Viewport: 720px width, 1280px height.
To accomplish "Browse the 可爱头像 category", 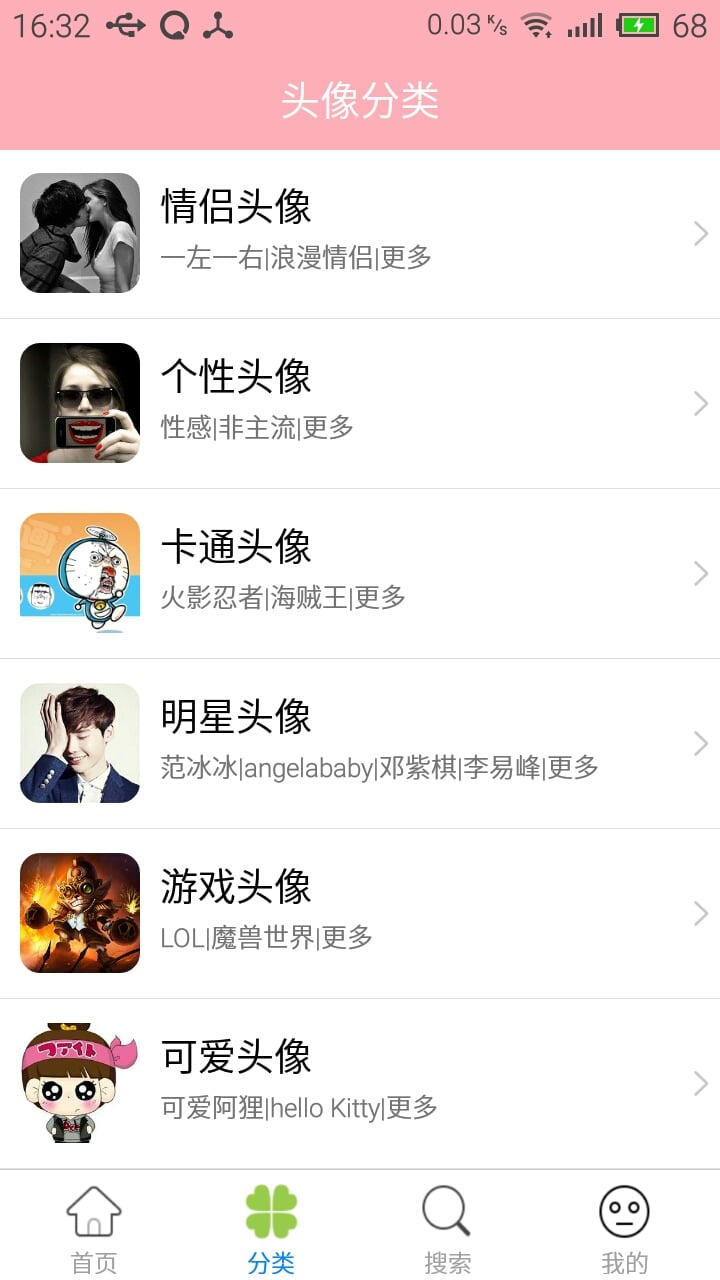I will click(360, 1083).
